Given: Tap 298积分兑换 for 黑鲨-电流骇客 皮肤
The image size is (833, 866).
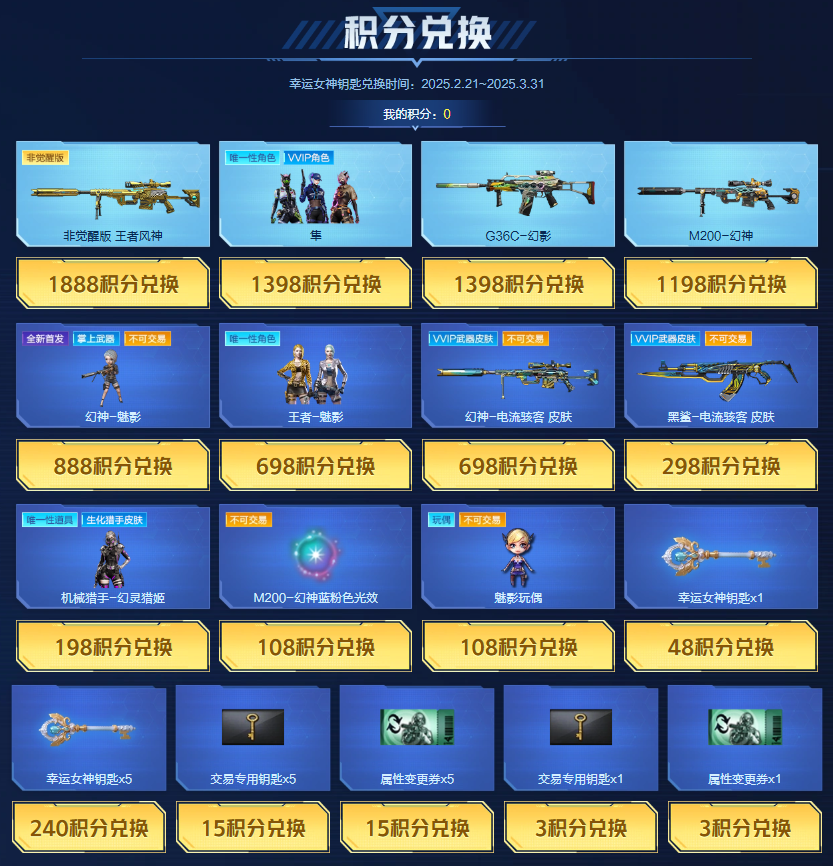Looking at the screenshot, I should click(x=720, y=465).
